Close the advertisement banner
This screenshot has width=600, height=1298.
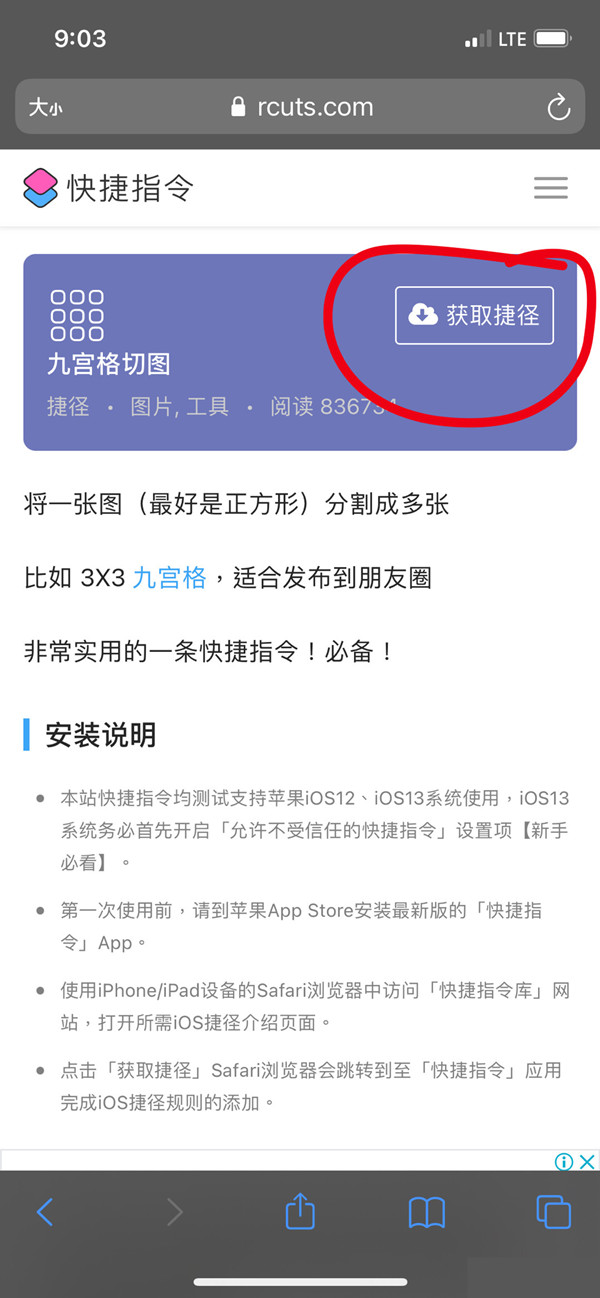587,1161
